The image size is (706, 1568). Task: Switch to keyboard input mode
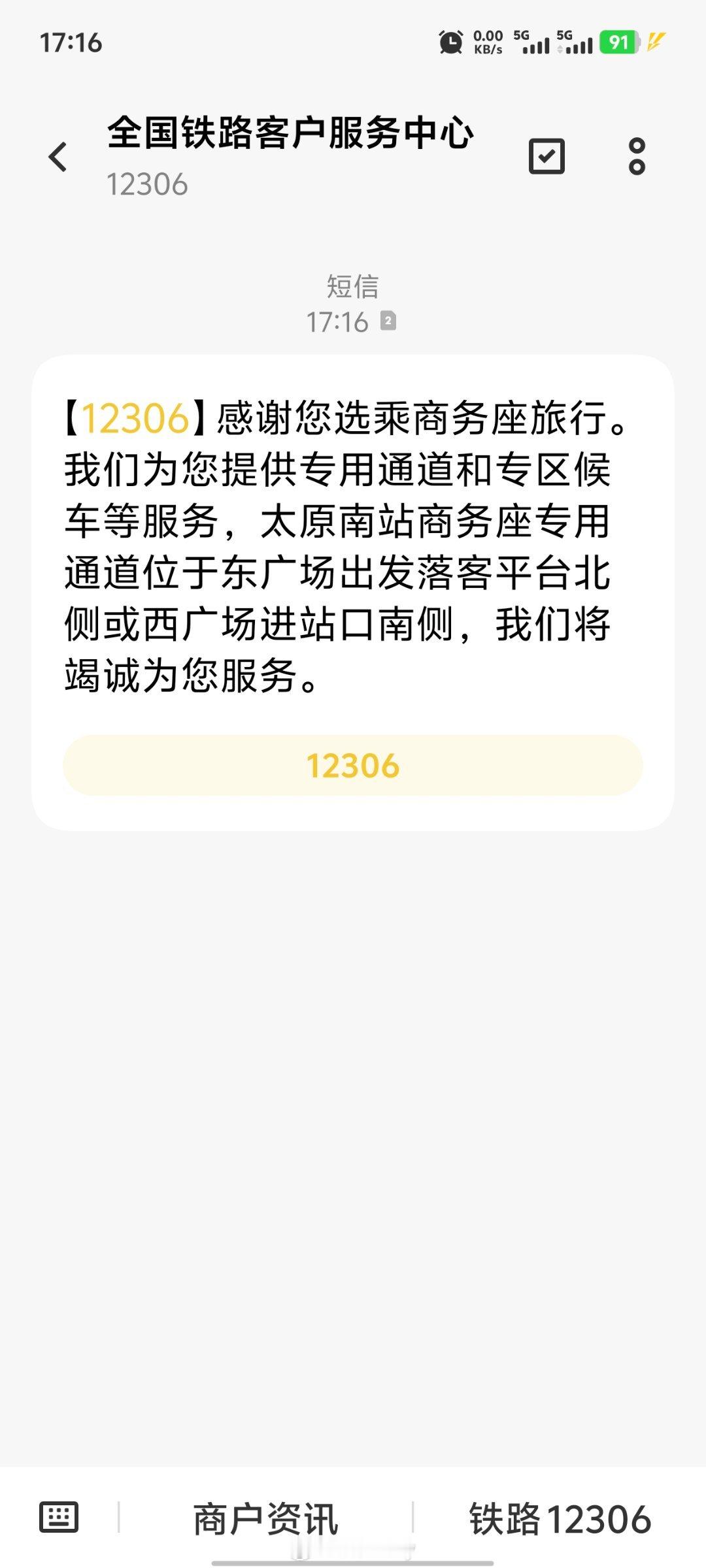point(59,1516)
